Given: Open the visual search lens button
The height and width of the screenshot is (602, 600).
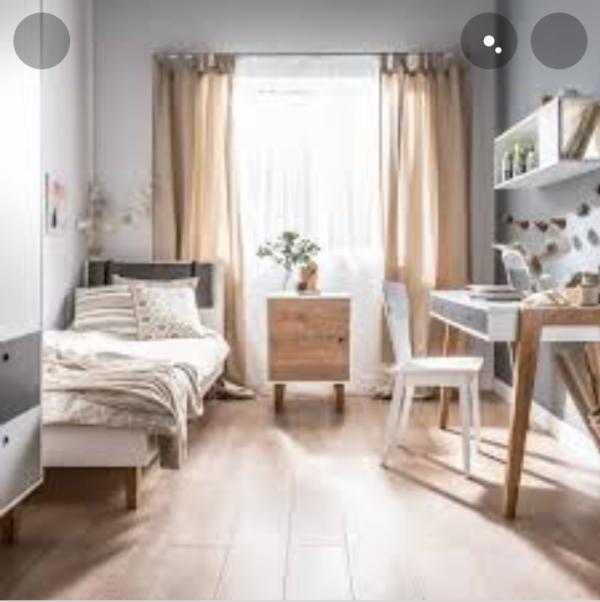Looking at the screenshot, I should pos(489,41).
